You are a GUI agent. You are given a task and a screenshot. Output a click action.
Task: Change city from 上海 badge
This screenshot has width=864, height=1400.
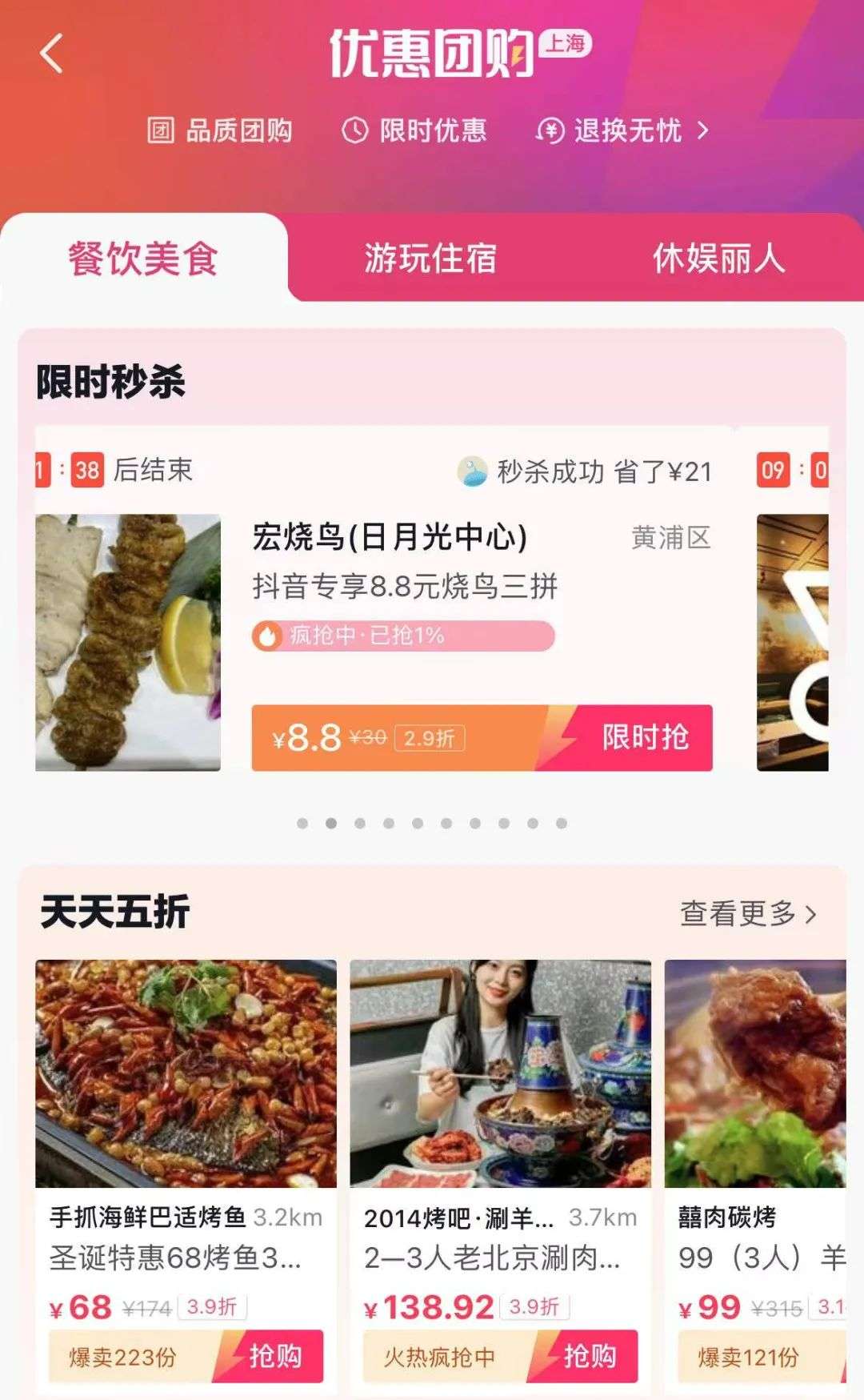pyautogui.click(x=565, y=43)
